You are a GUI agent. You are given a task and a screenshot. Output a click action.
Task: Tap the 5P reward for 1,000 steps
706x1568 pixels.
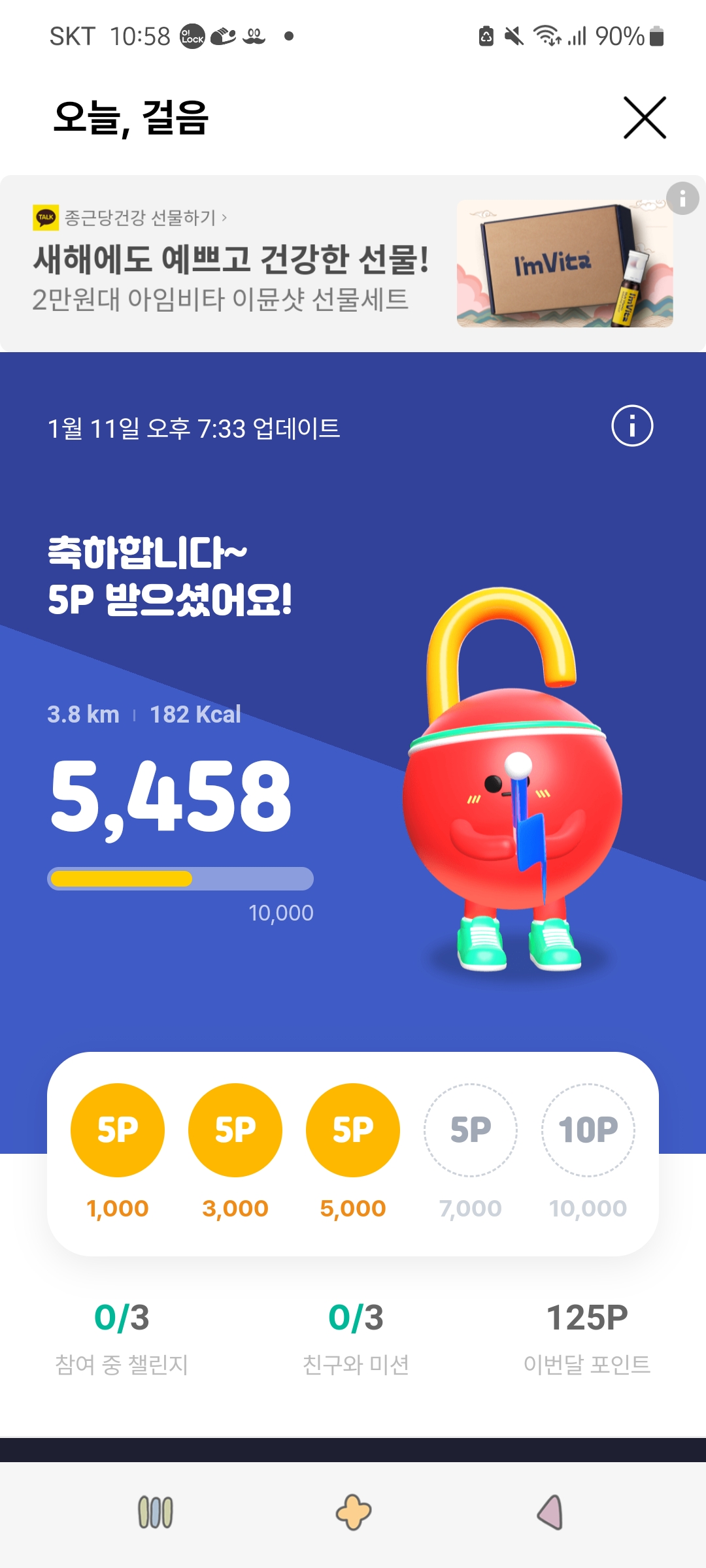[x=118, y=1130]
